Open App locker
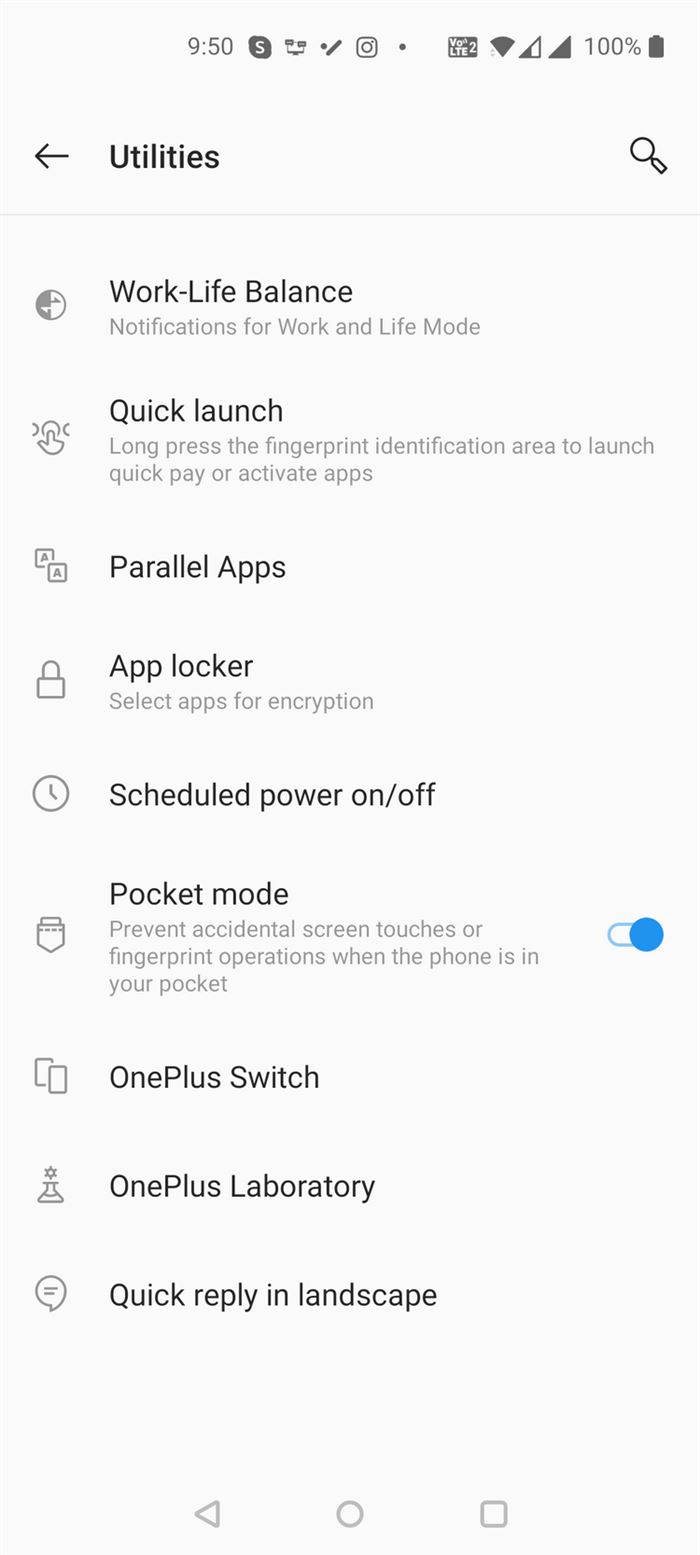 350,681
